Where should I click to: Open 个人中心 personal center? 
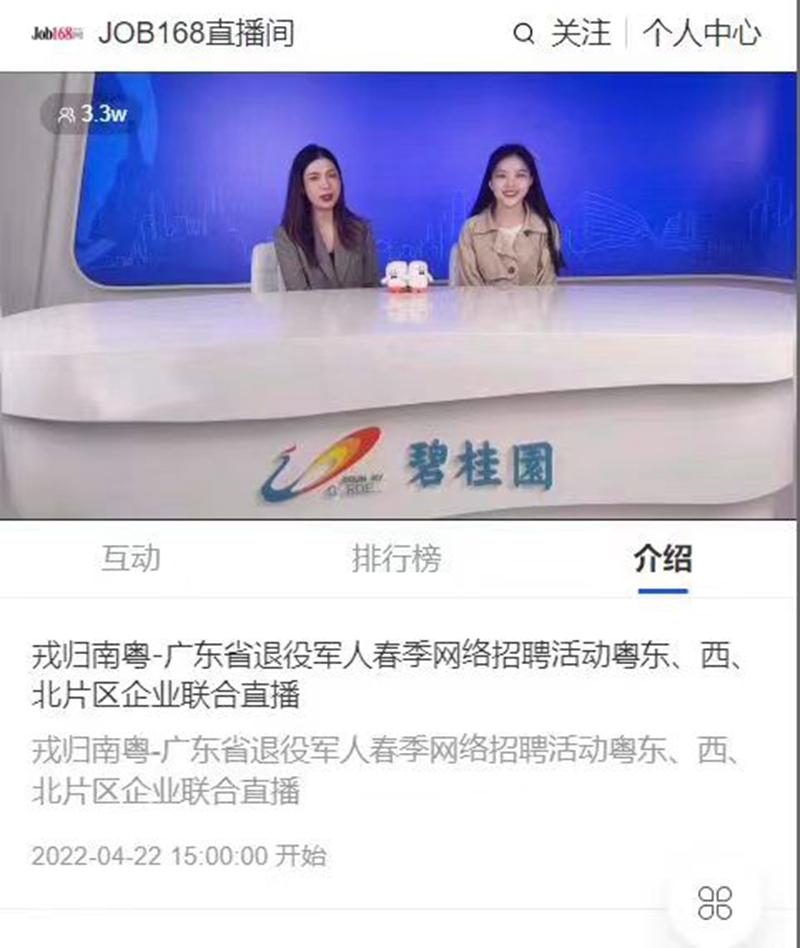701,34
